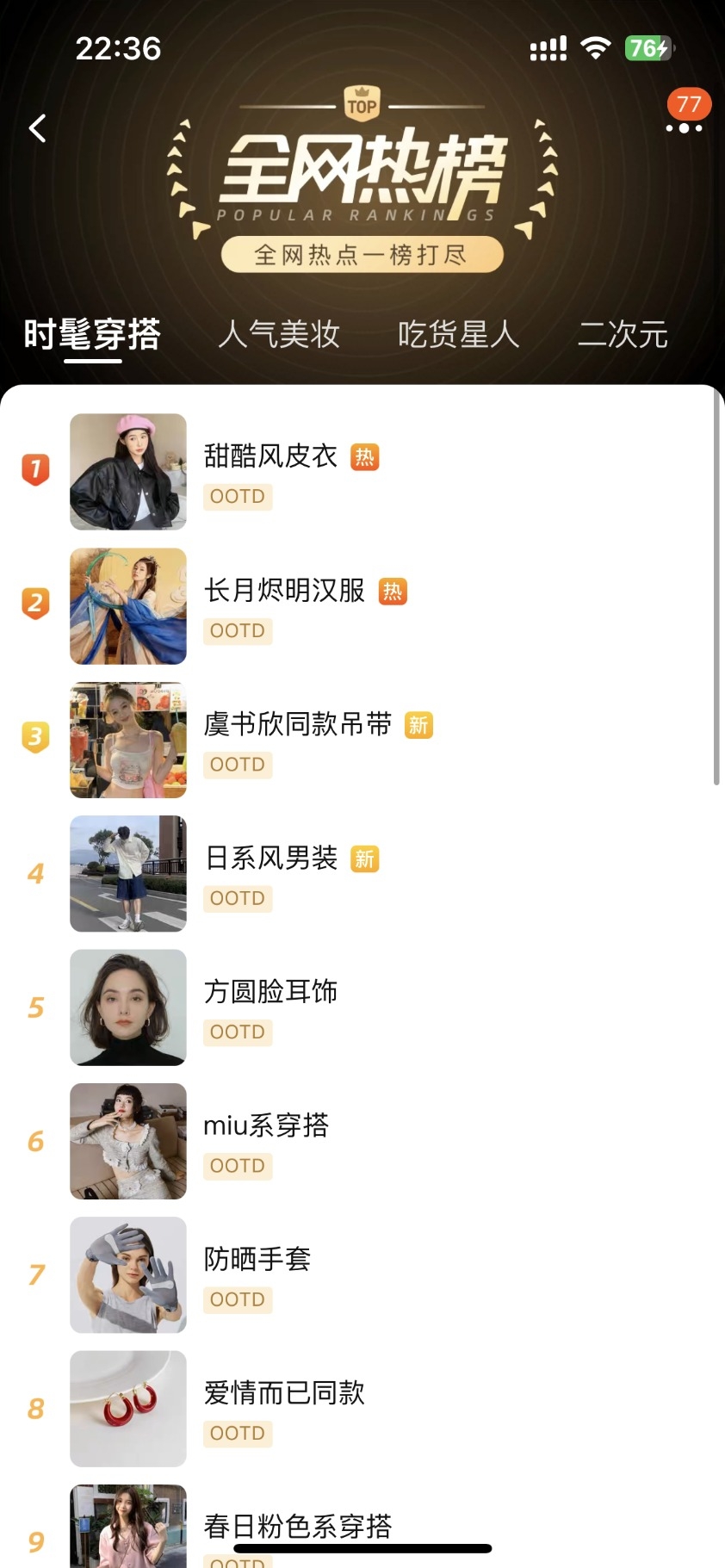Switch to the 人气美妆 tab
Image resolution: width=725 pixels, height=1568 pixels.
[x=279, y=334]
